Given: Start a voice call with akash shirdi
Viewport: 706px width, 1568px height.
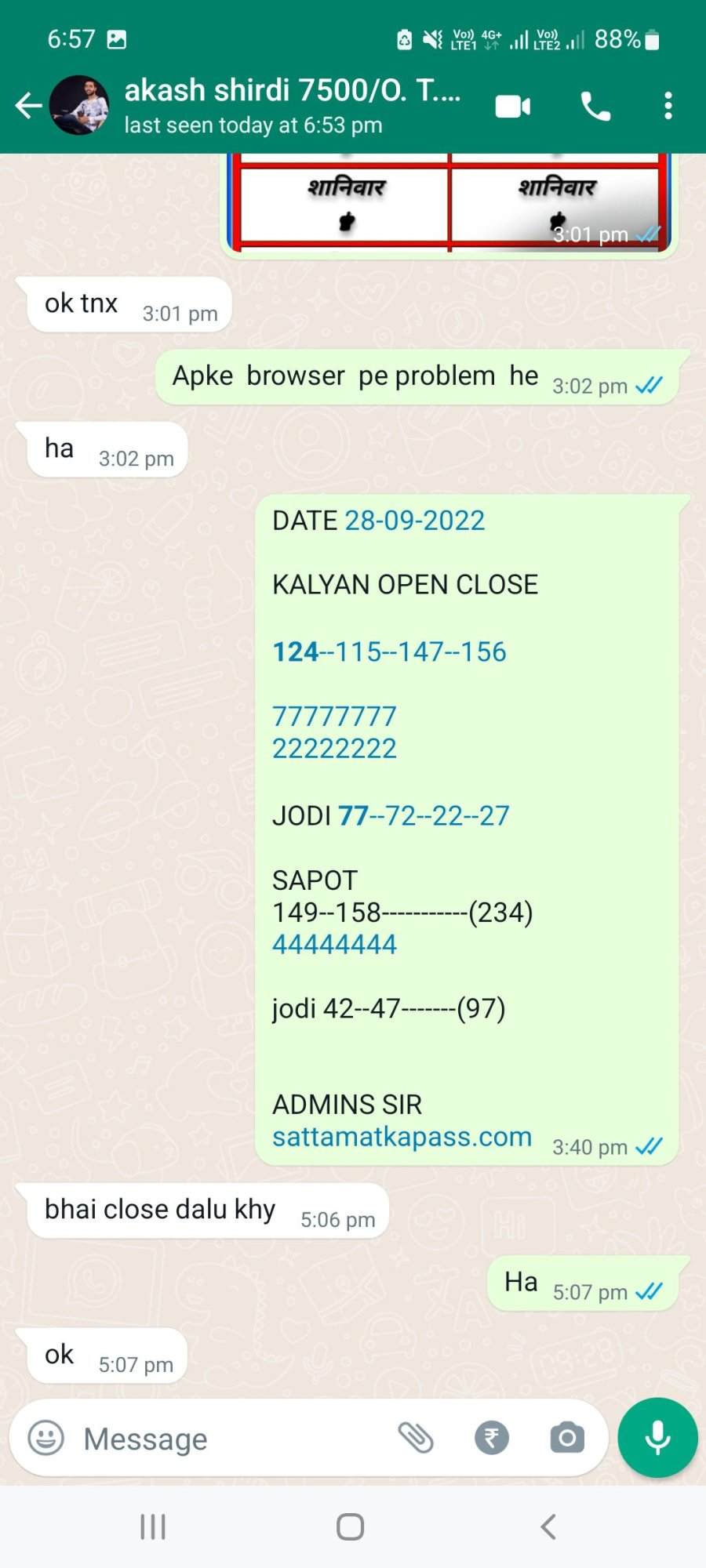Looking at the screenshot, I should point(595,106).
